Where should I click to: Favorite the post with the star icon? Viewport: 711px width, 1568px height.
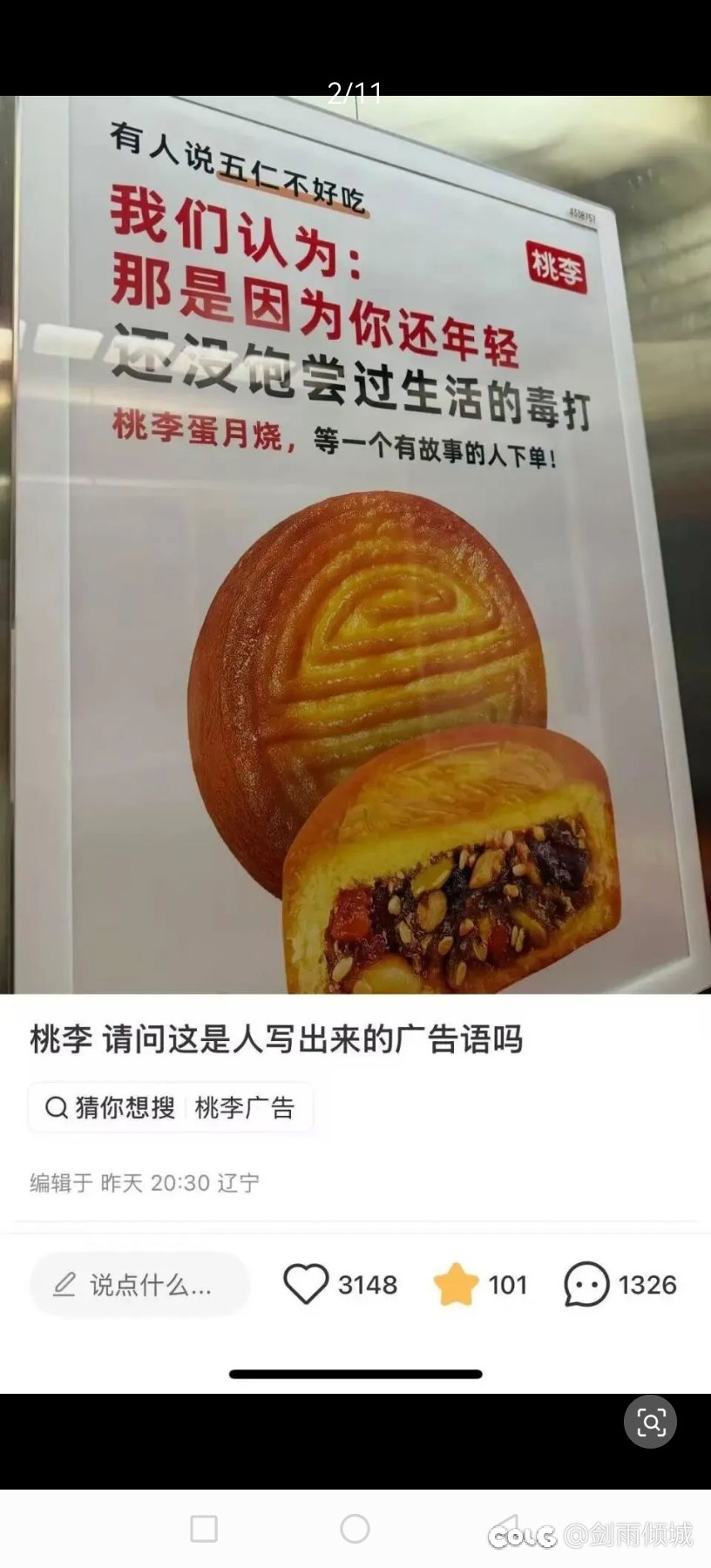(457, 1284)
